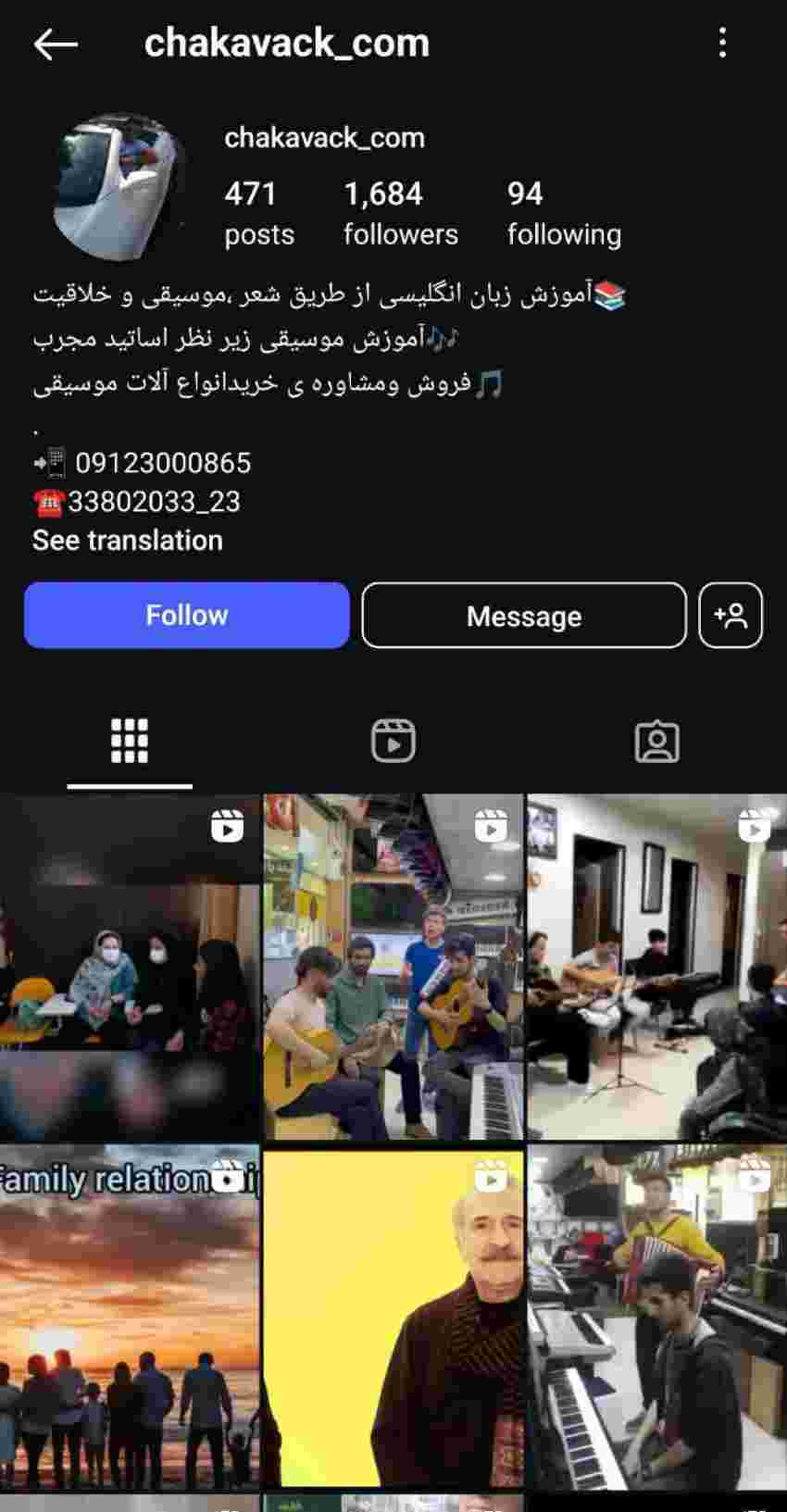The image size is (787, 1512).
Task: Follow the chakavack_com account
Action: 187,616
